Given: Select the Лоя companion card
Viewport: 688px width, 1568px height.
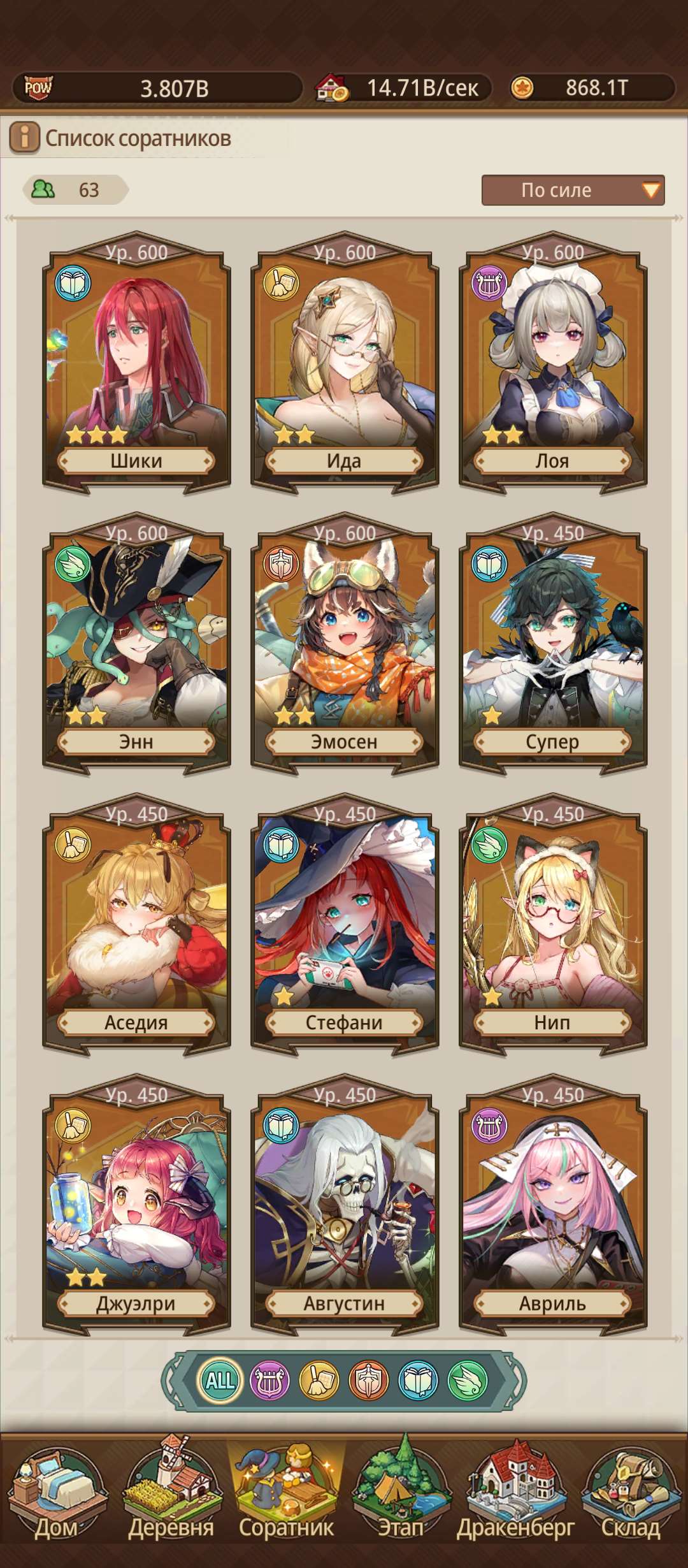Looking at the screenshot, I should click(x=552, y=363).
